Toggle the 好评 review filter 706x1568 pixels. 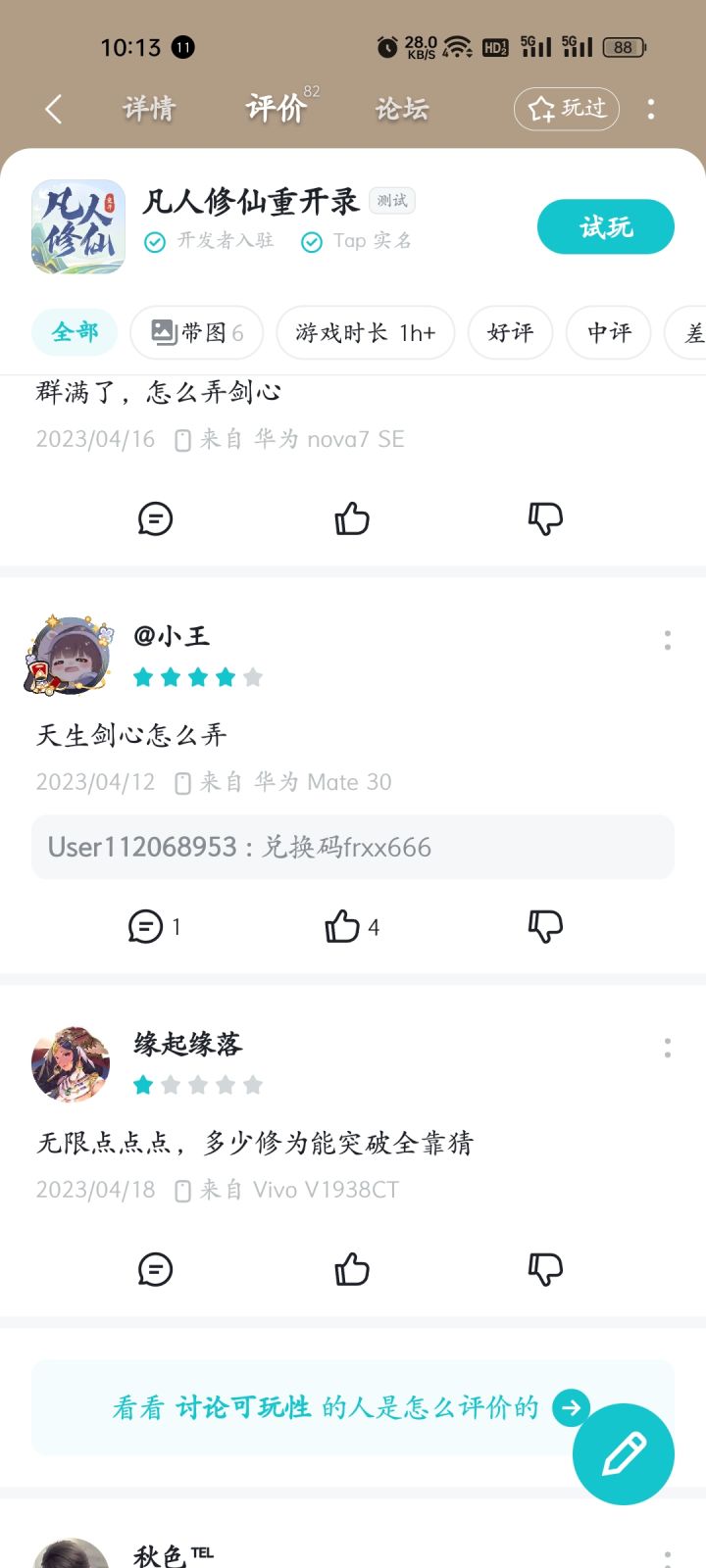pyautogui.click(x=510, y=333)
